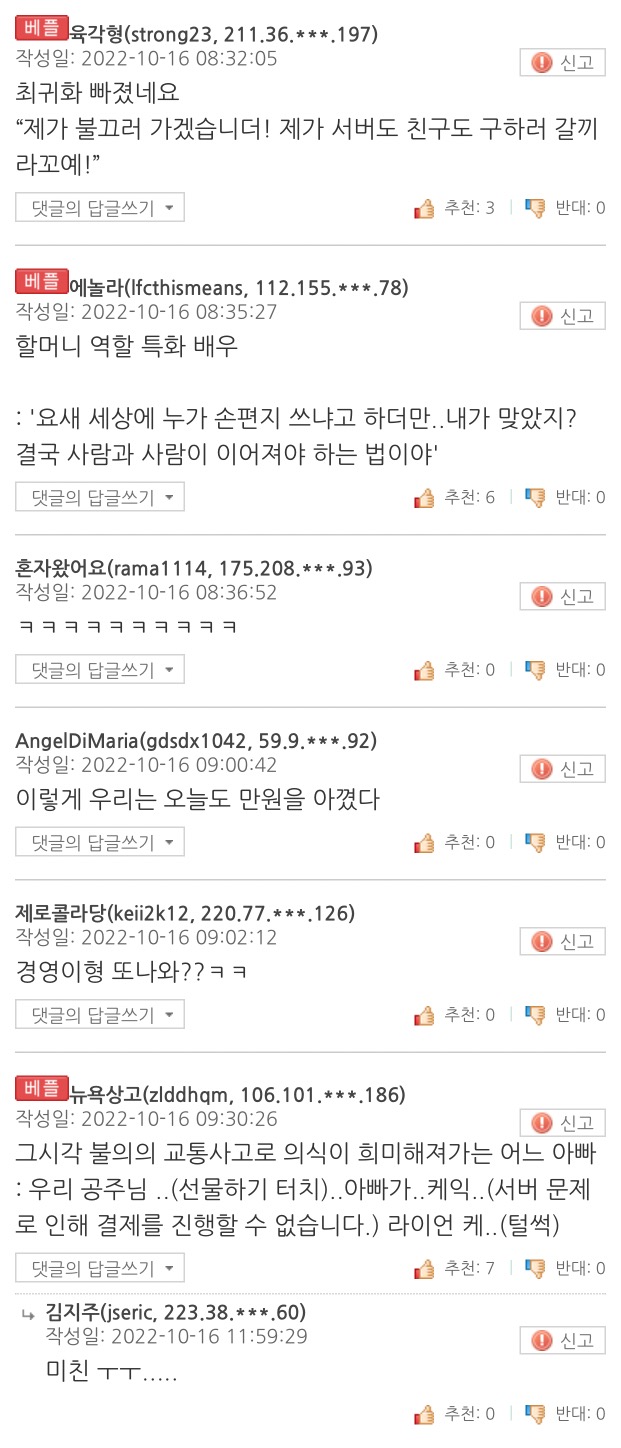
Task: Open reply dropdown under AngelDiMaria's comment
Action: [x=100, y=842]
